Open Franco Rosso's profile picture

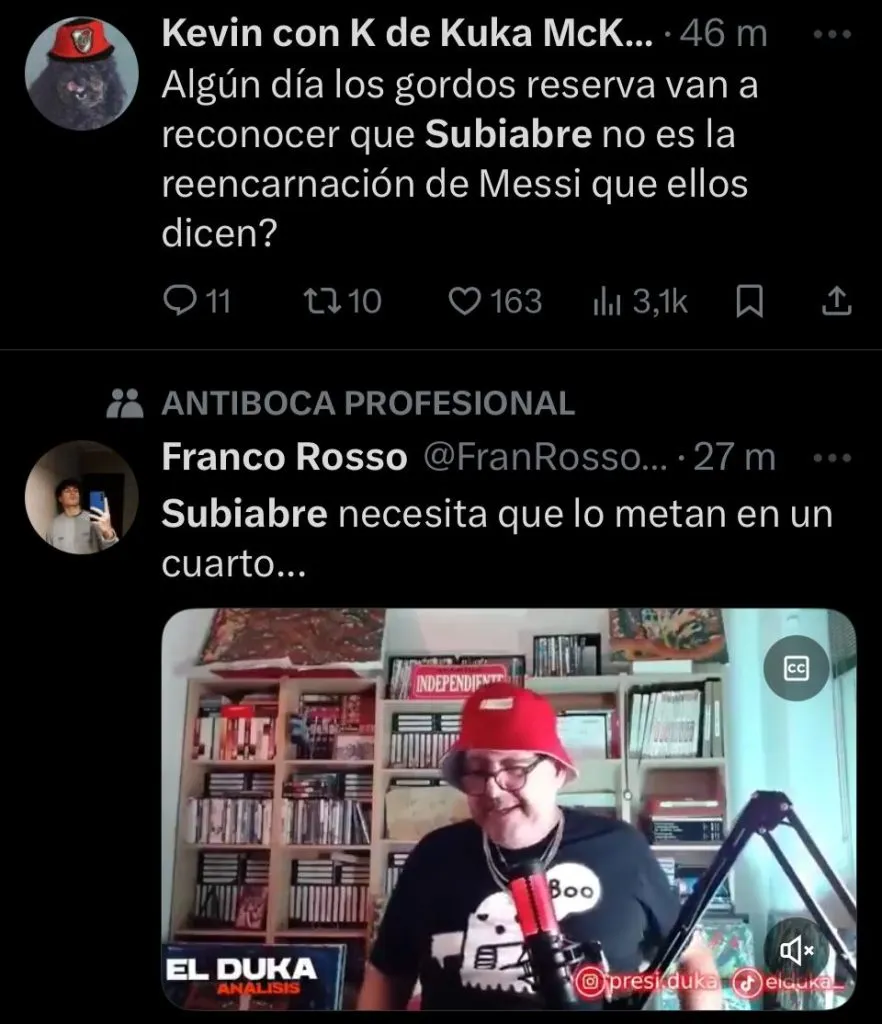pos(81,497)
